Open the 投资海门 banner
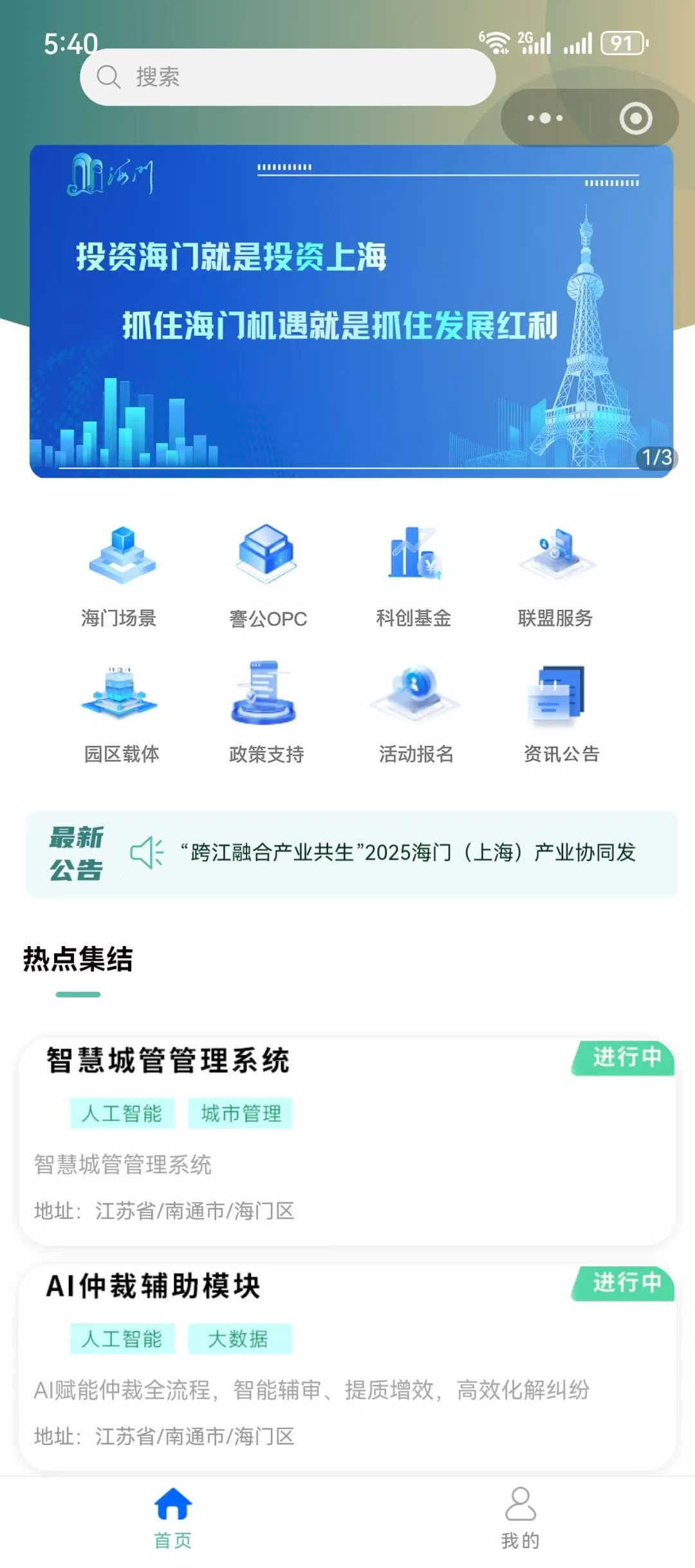Viewport: 695px width, 1568px height. [351, 311]
